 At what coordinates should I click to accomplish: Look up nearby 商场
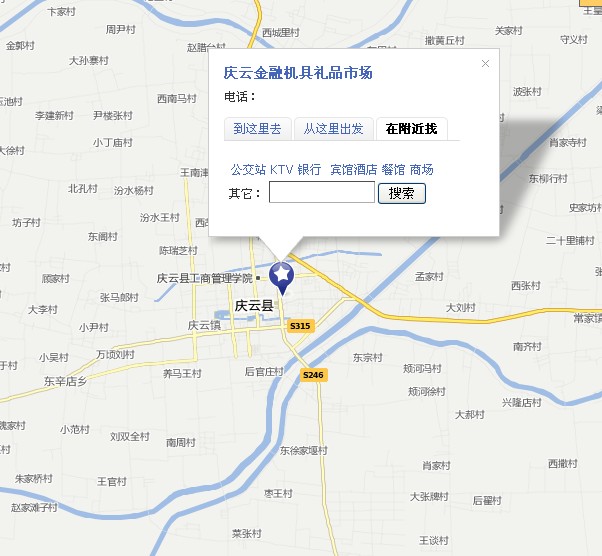(x=421, y=170)
